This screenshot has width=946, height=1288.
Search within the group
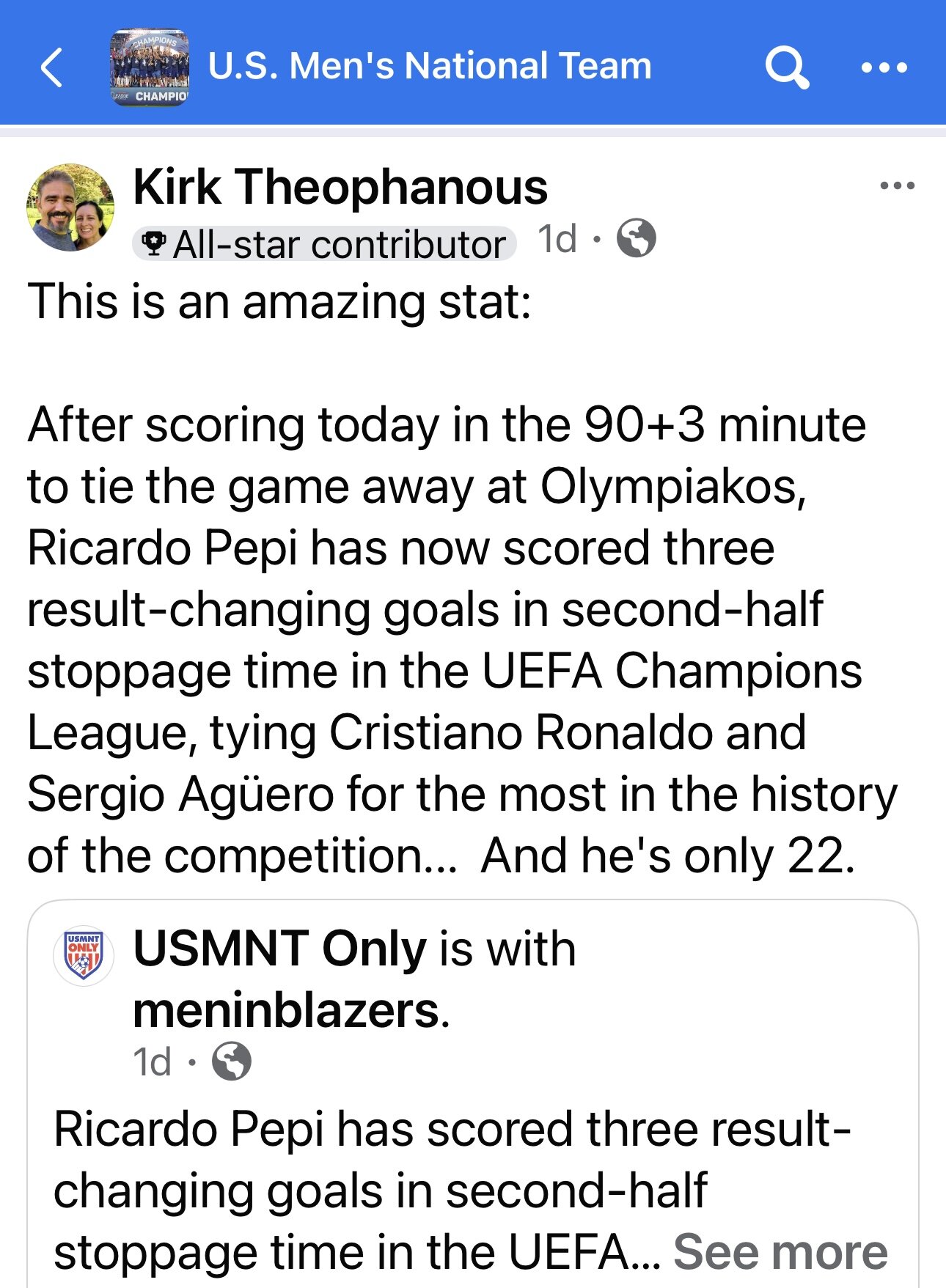[x=787, y=67]
